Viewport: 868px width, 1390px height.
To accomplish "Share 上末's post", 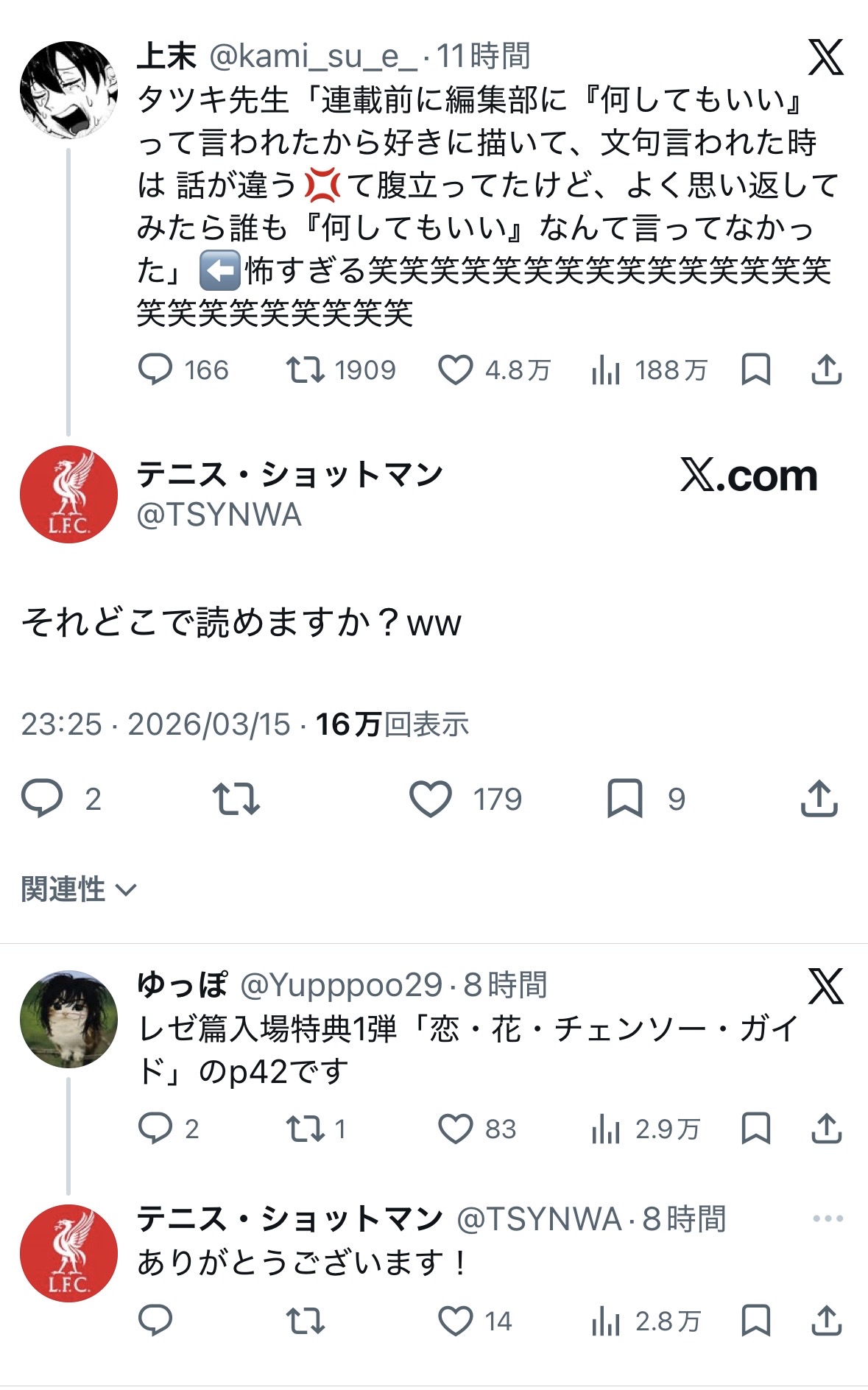I will 826,370.
